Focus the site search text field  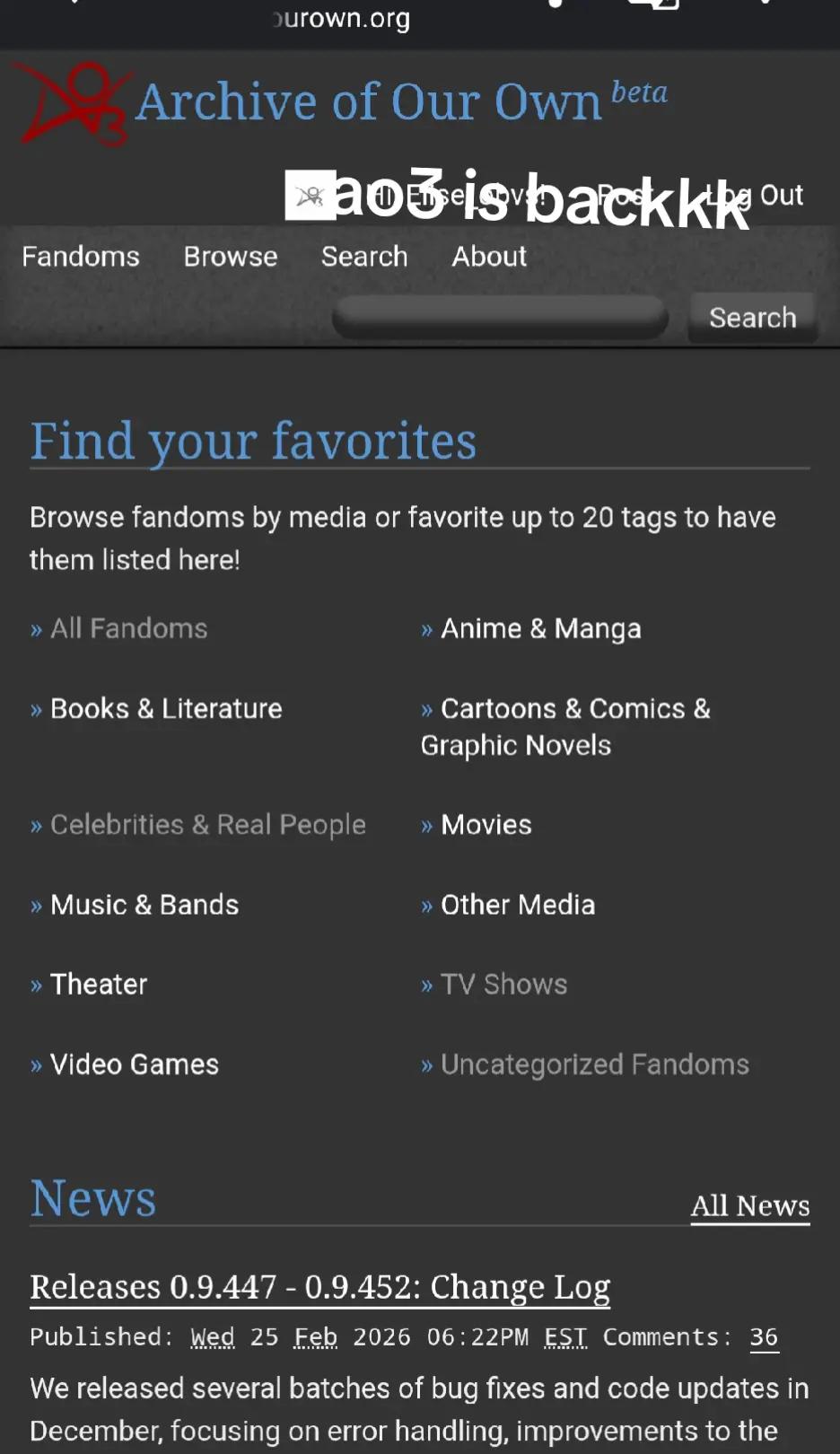tap(501, 317)
